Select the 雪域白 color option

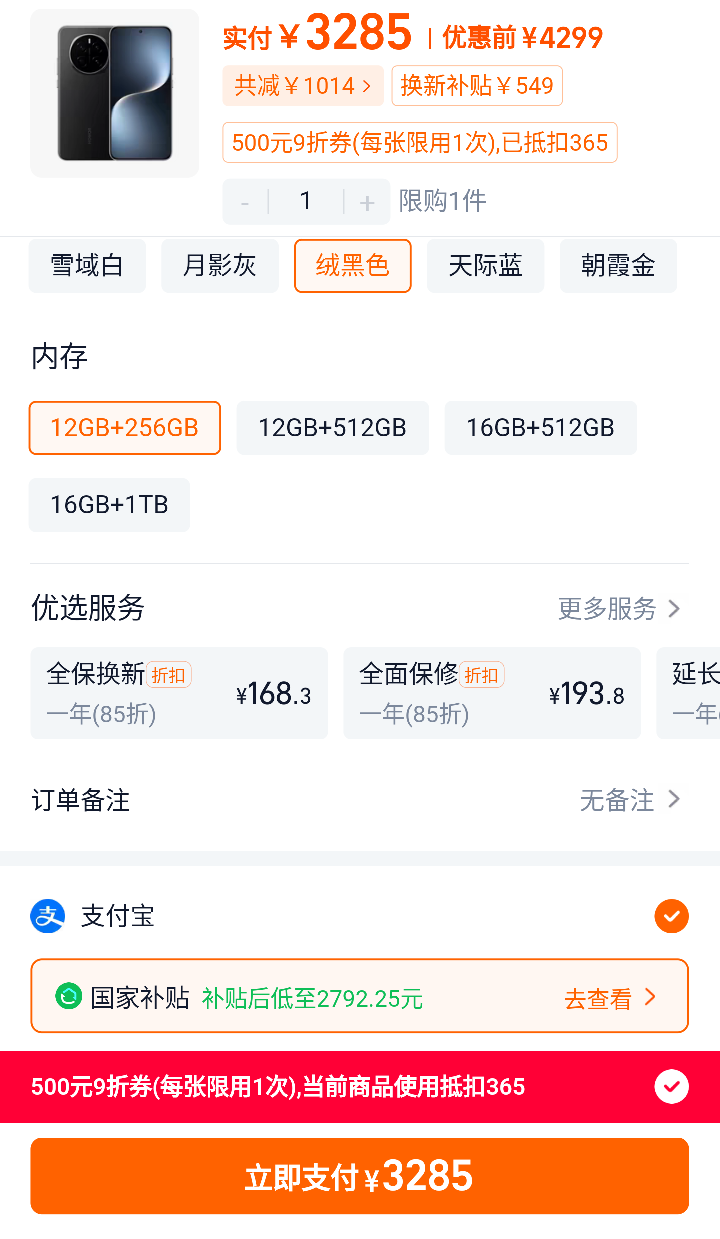point(87,265)
